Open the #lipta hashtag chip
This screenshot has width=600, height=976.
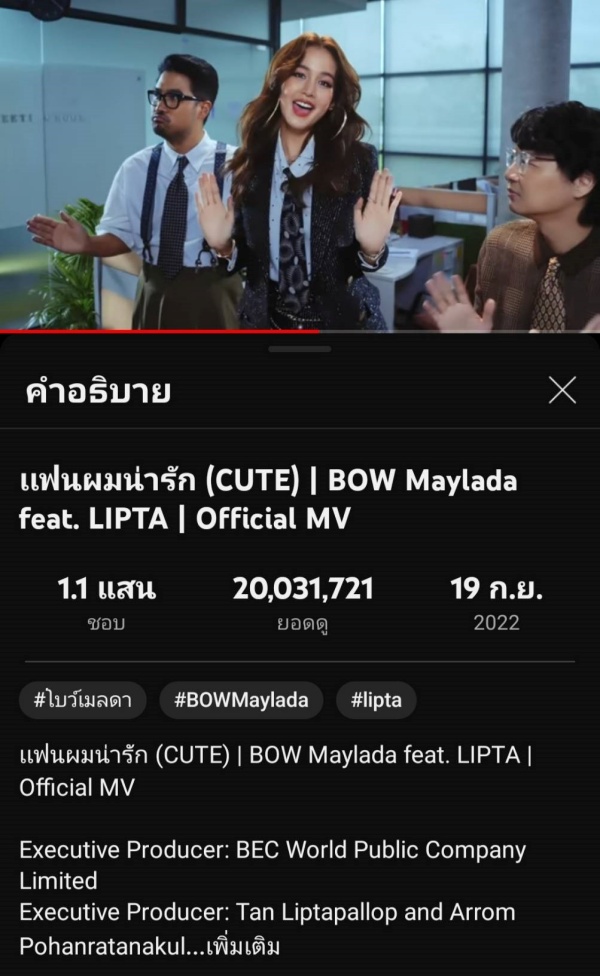[x=376, y=700]
